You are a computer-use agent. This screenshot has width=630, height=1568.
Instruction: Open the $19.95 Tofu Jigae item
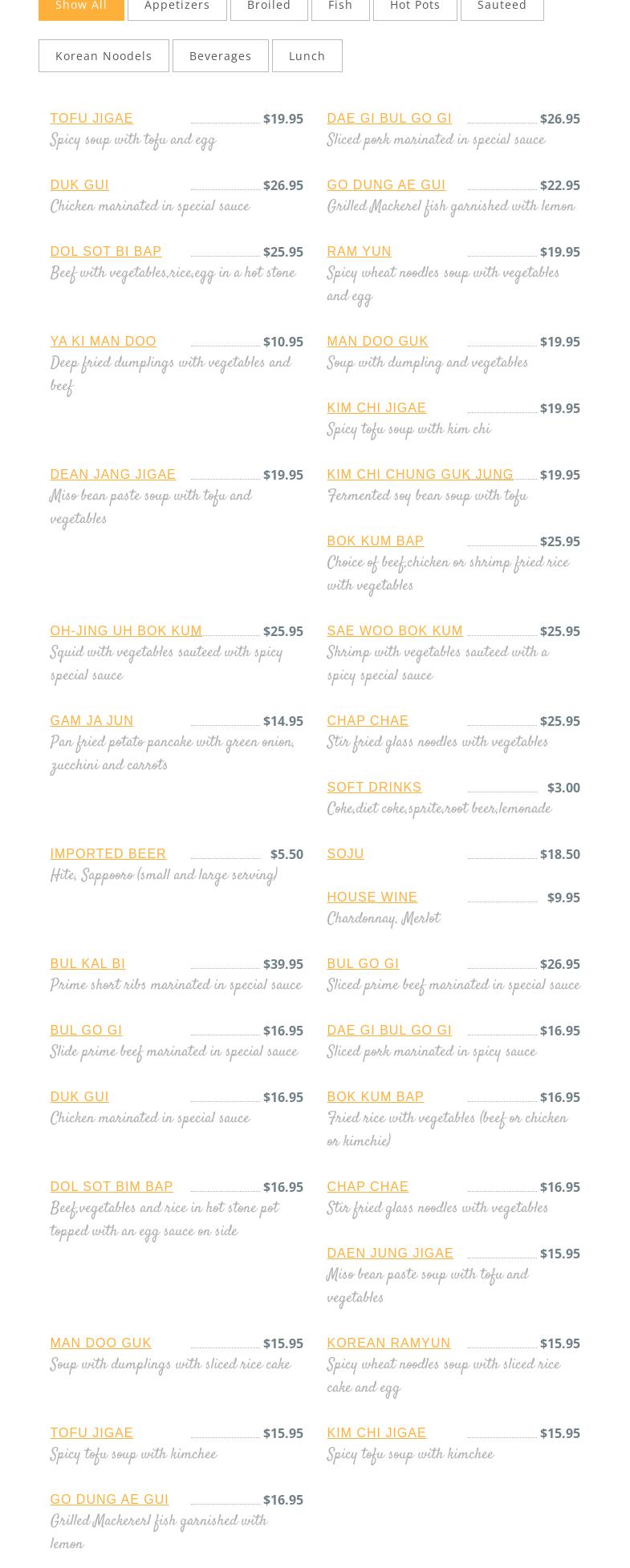[x=91, y=119]
